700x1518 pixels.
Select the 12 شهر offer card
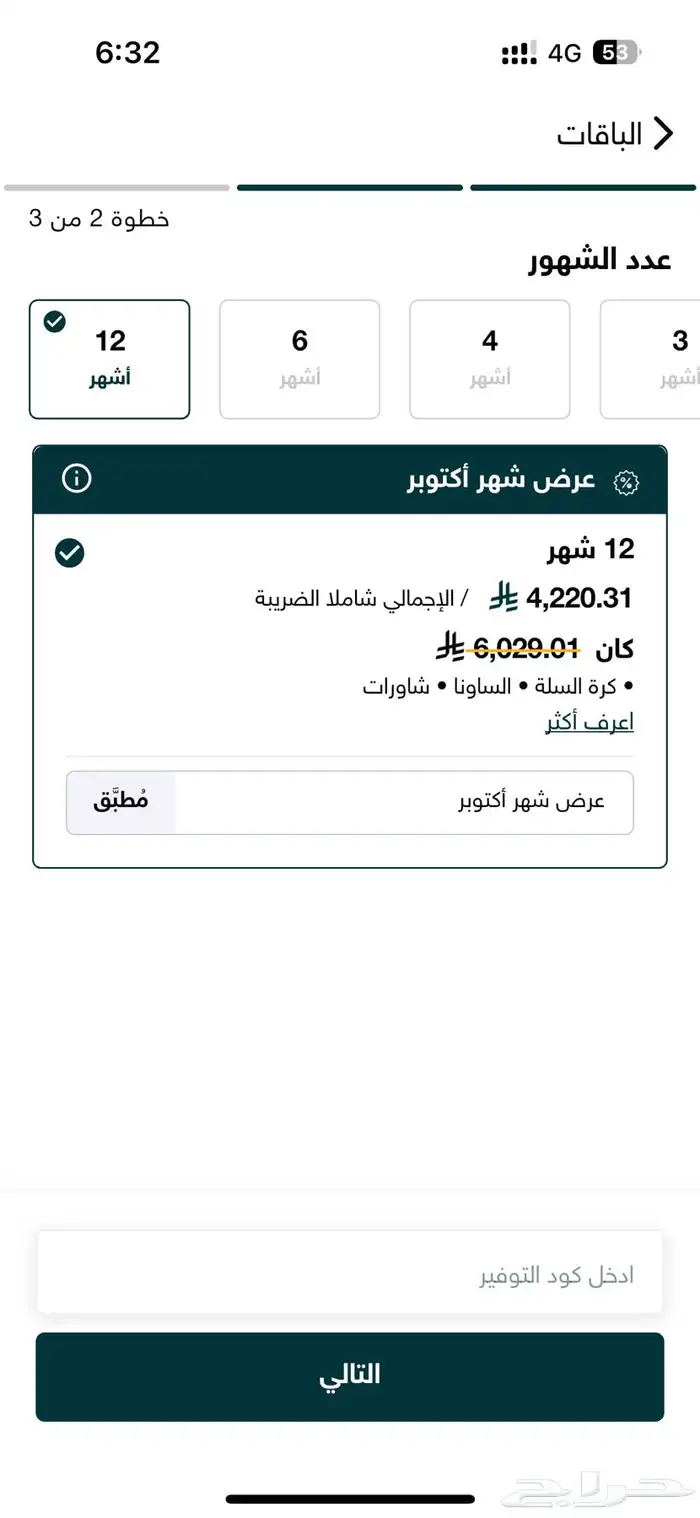coord(350,691)
